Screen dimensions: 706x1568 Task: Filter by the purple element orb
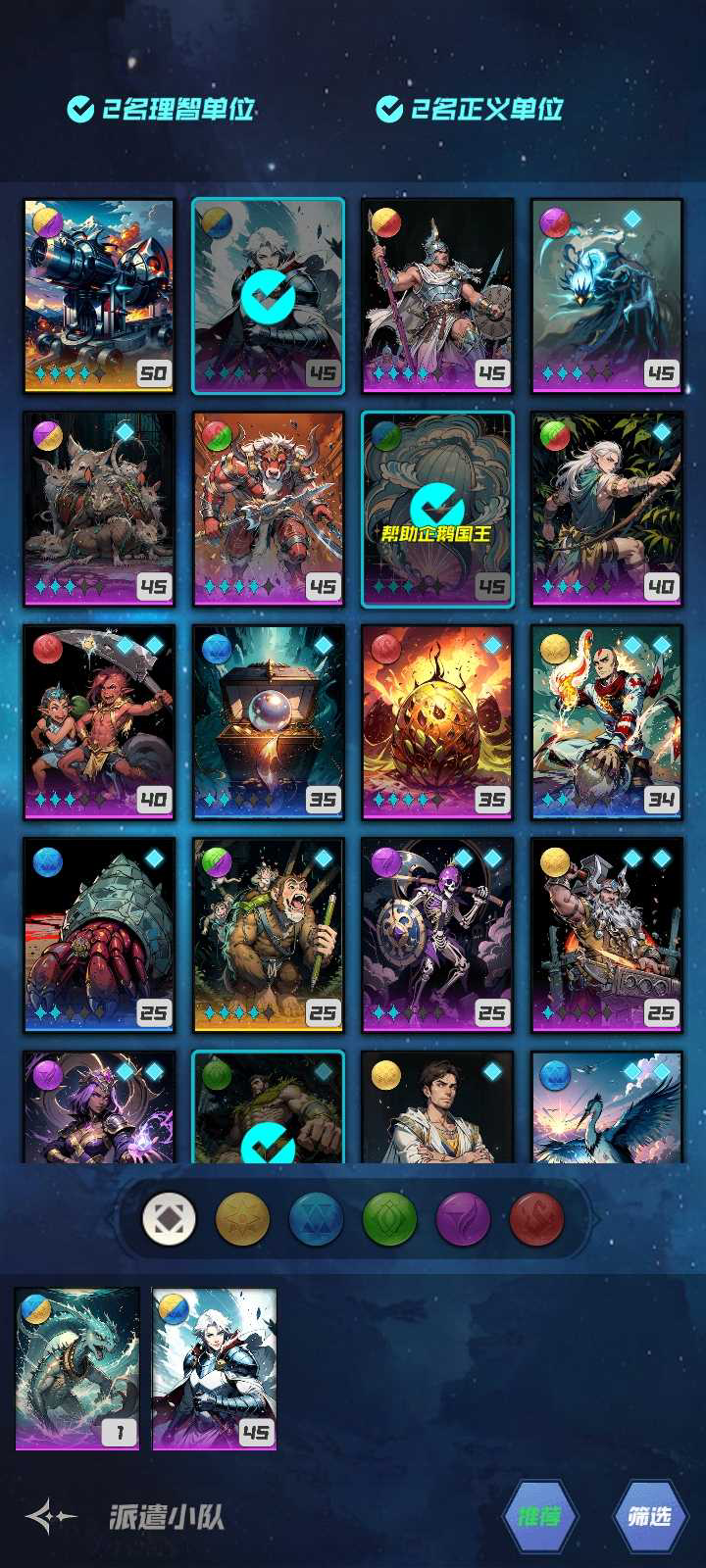pyautogui.click(x=463, y=1219)
